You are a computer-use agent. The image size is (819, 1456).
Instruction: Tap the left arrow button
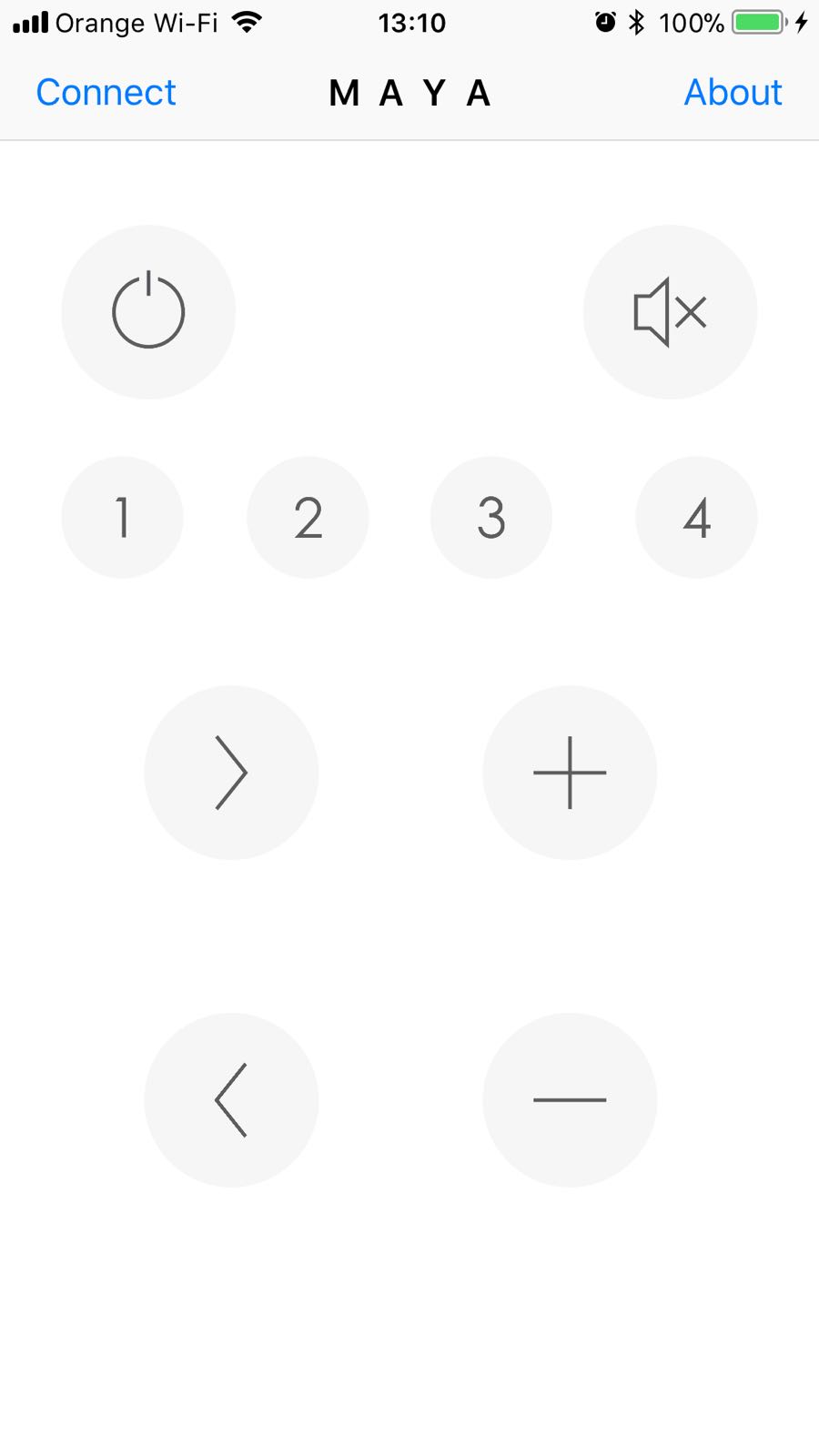231,1100
